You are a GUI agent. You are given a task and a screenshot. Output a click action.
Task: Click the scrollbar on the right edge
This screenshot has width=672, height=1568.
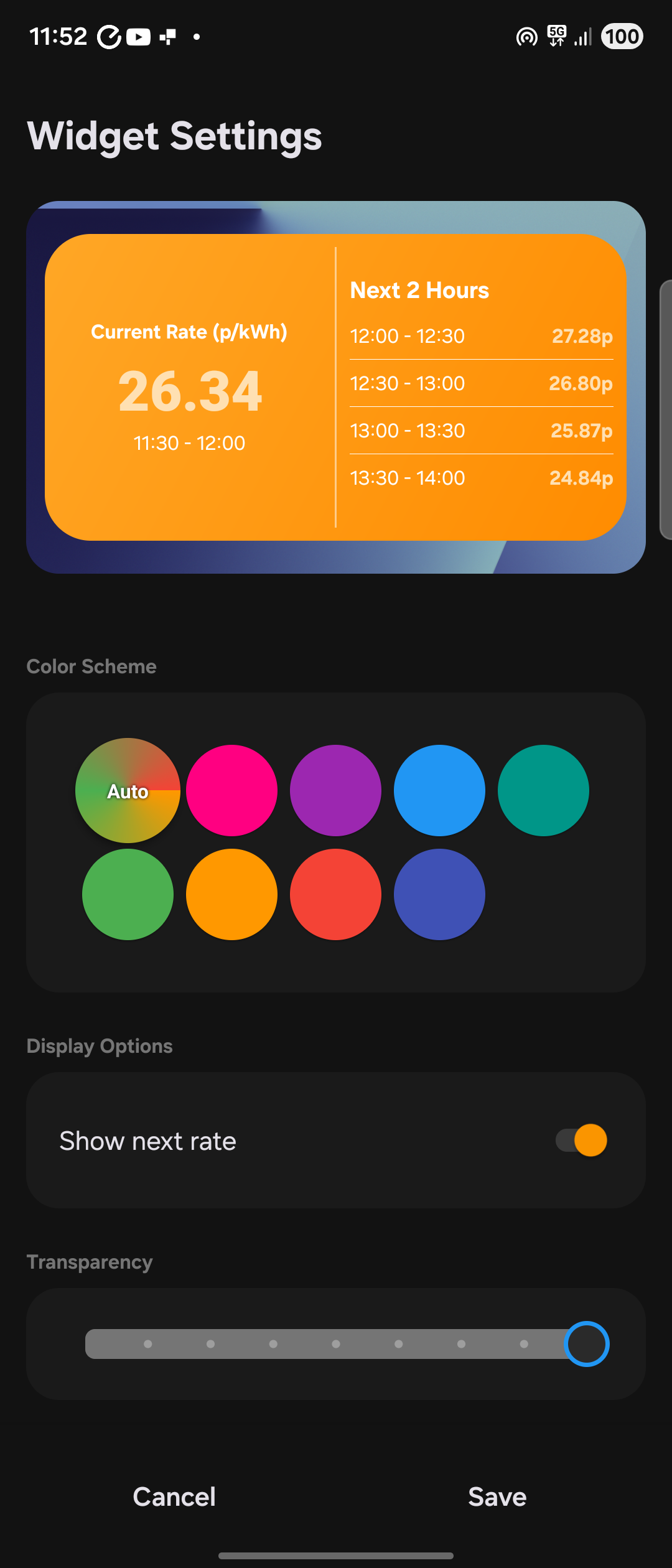[666, 408]
